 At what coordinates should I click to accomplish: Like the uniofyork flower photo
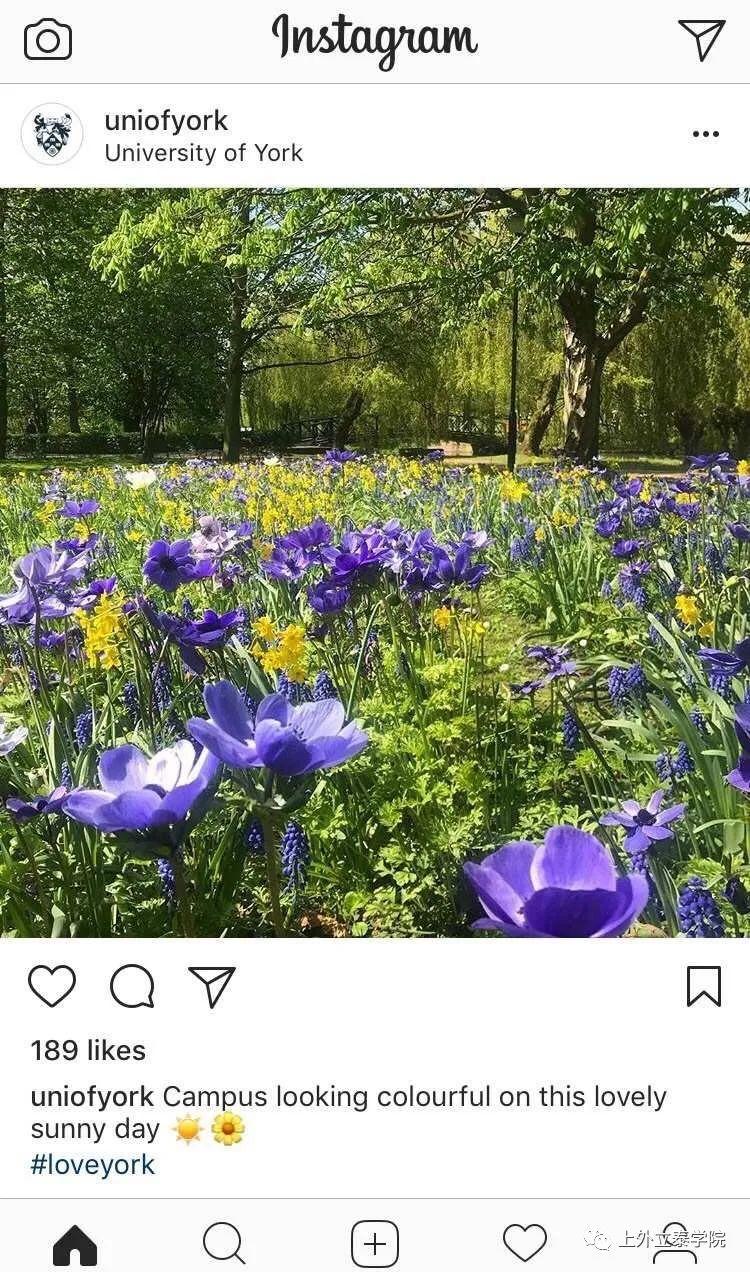click(52, 986)
